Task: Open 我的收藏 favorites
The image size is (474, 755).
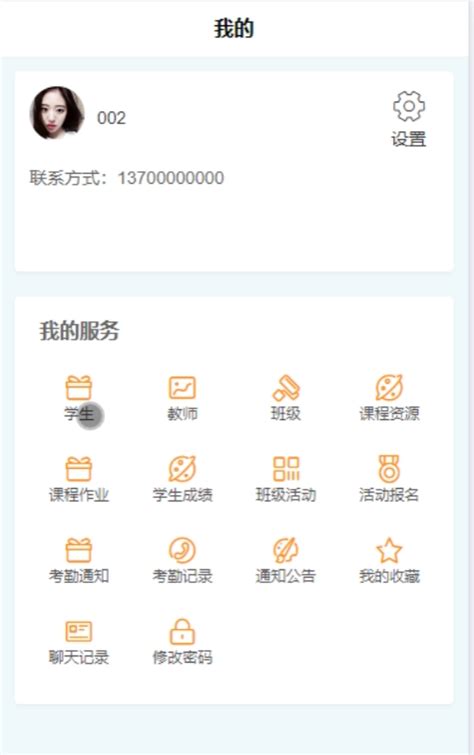Action: [389, 561]
